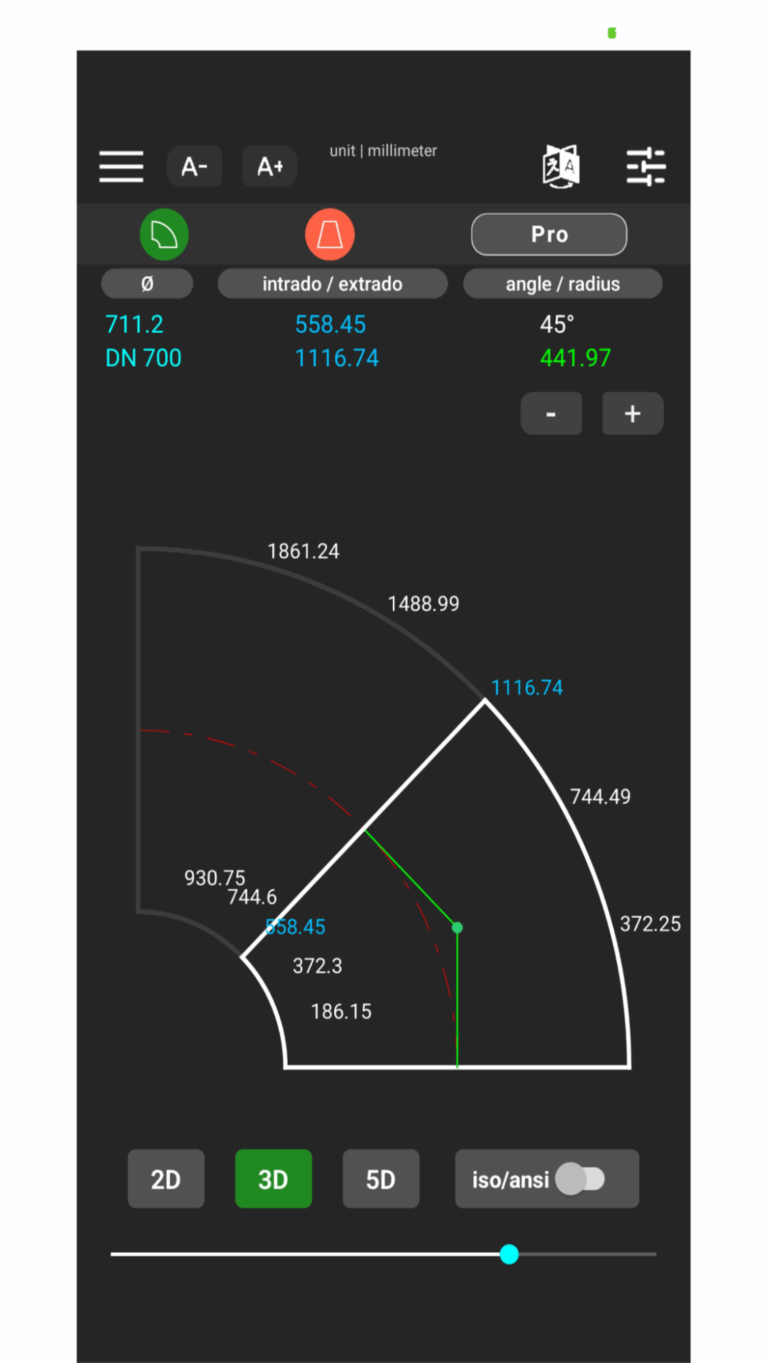Tap the Ø diameter chip
This screenshot has width=768, height=1363.
(x=147, y=284)
